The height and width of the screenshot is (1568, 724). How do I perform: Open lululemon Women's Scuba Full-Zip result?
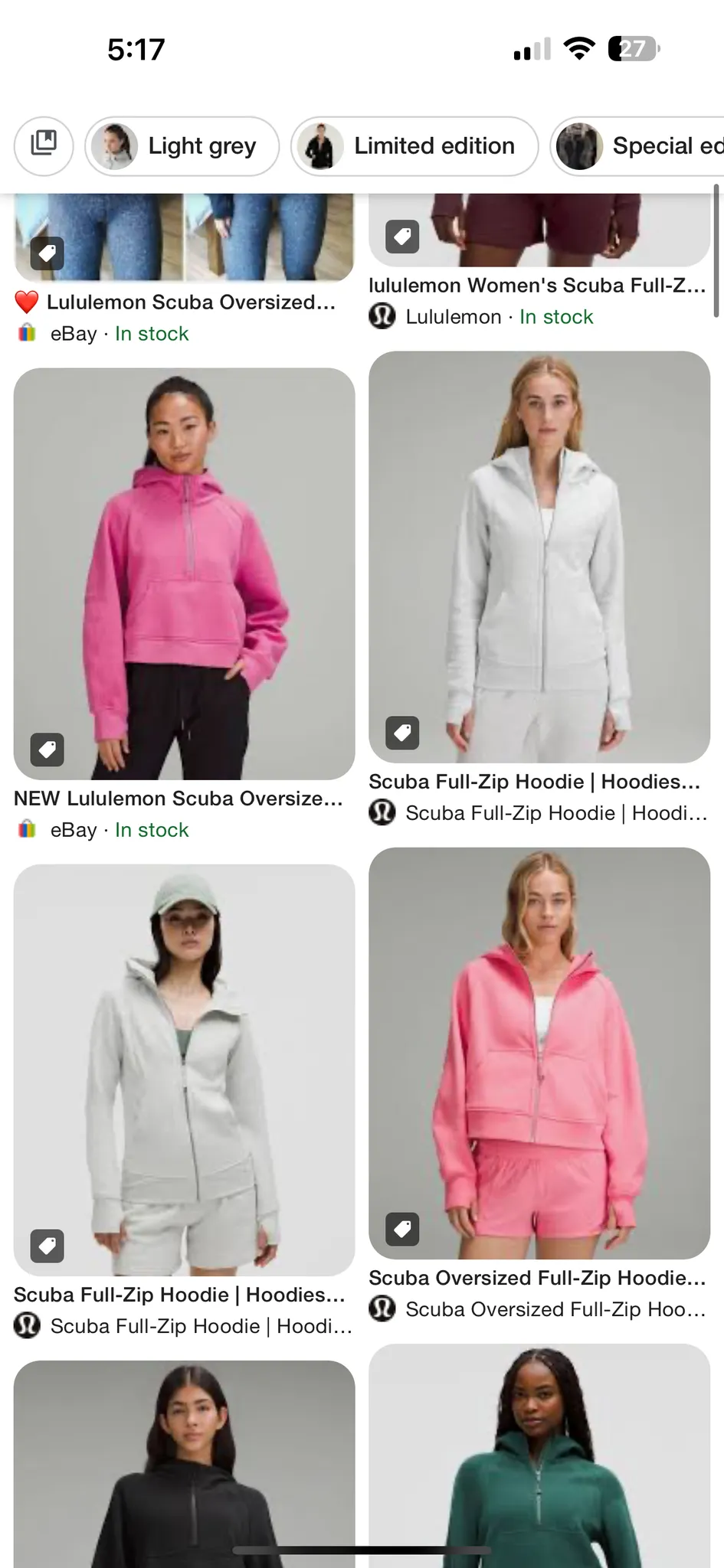538,286
